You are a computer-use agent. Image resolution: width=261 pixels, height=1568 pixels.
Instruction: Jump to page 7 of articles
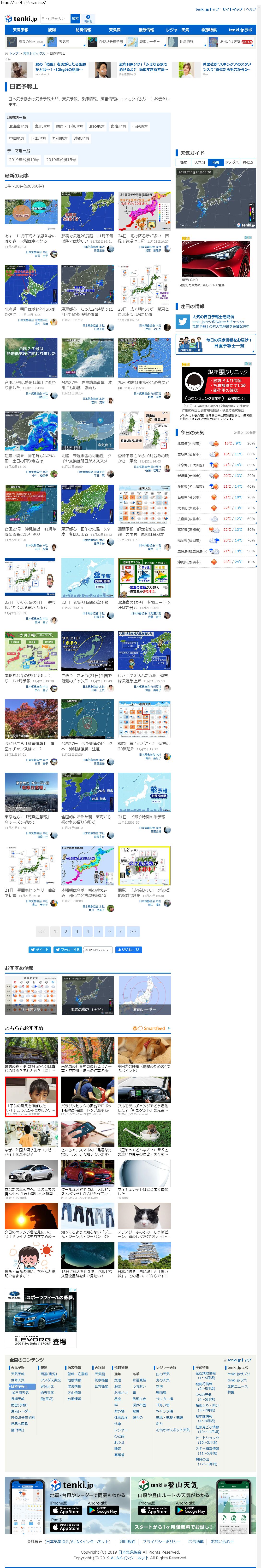[120, 931]
